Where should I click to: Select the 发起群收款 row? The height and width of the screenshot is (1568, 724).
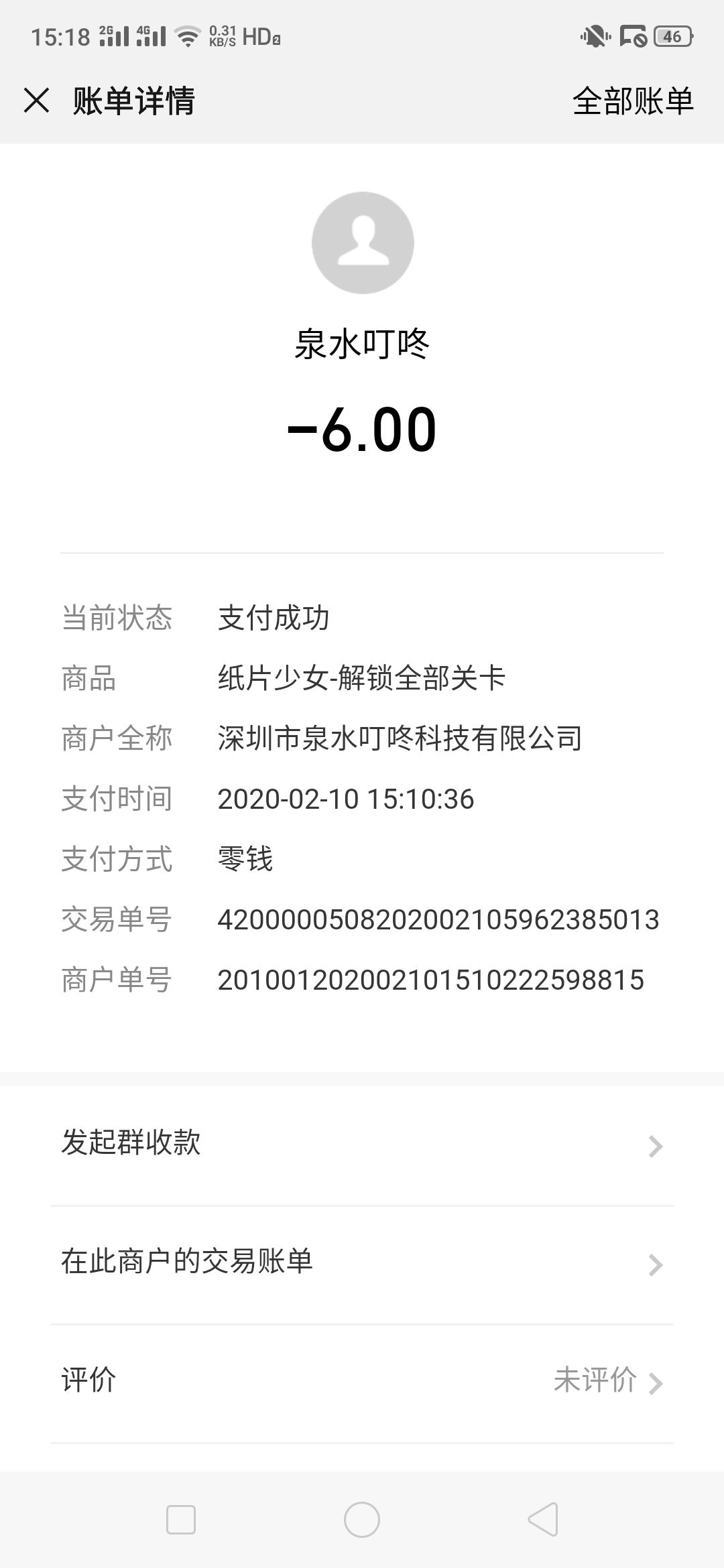[x=362, y=1145]
